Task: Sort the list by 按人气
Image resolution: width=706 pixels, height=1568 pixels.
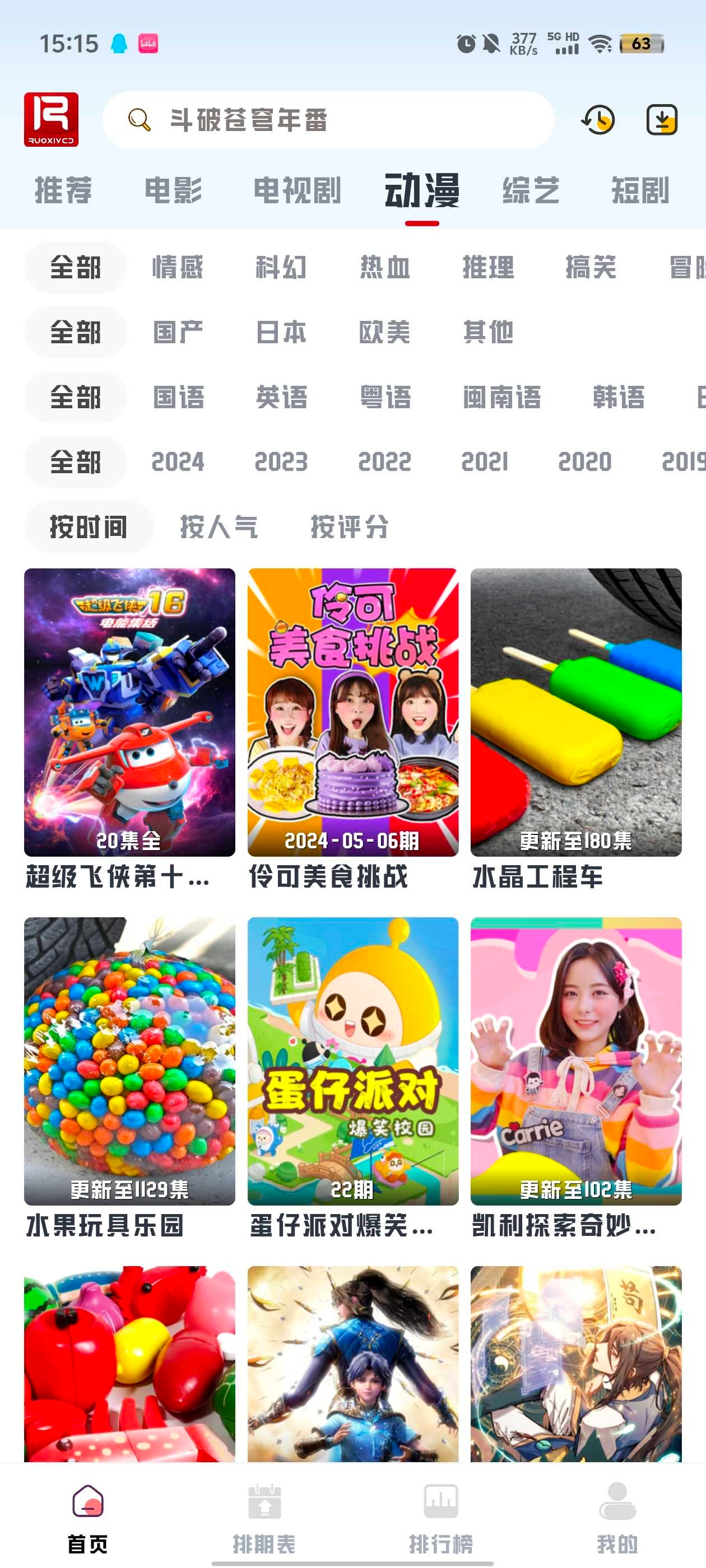Action: (219, 527)
